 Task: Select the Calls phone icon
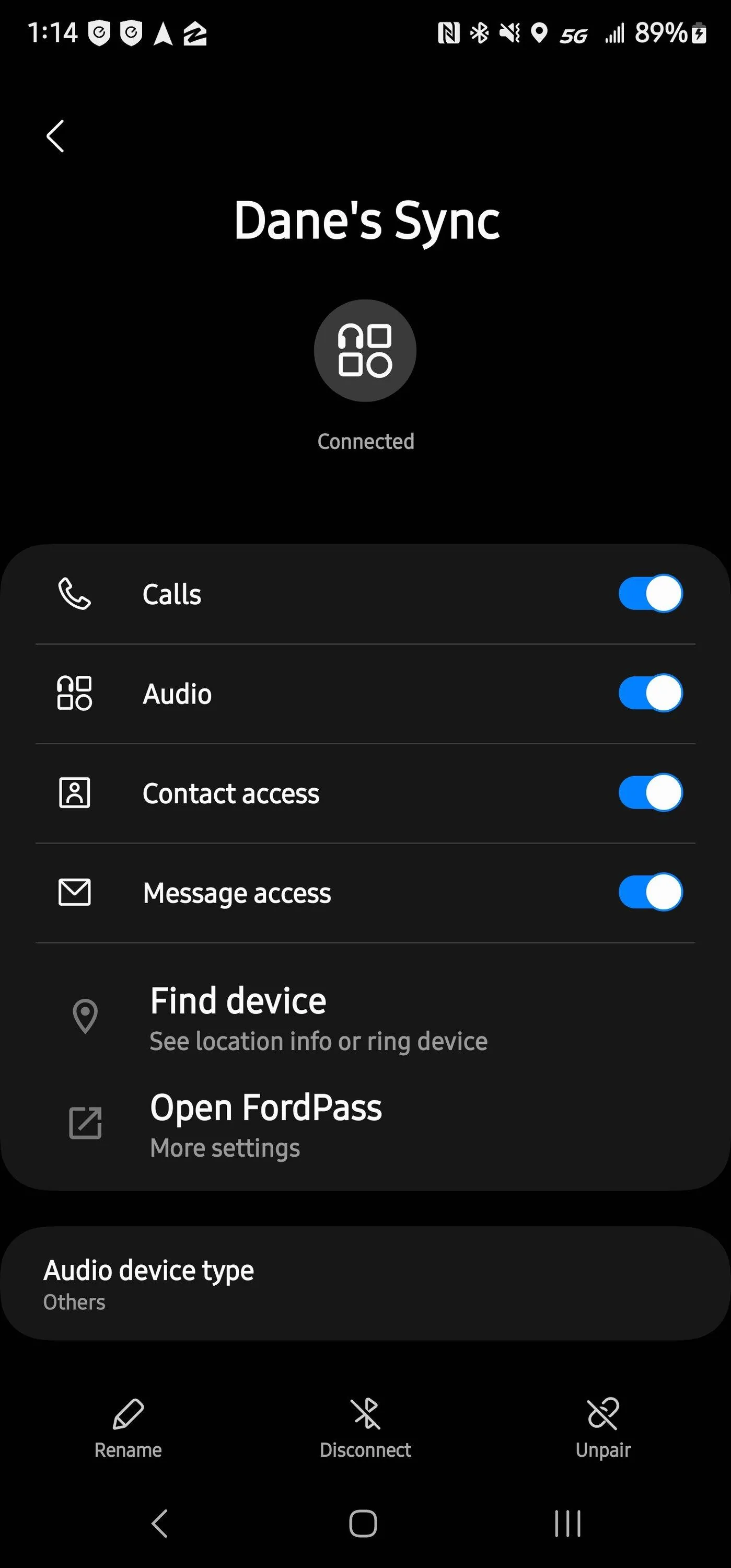click(x=74, y=593)
